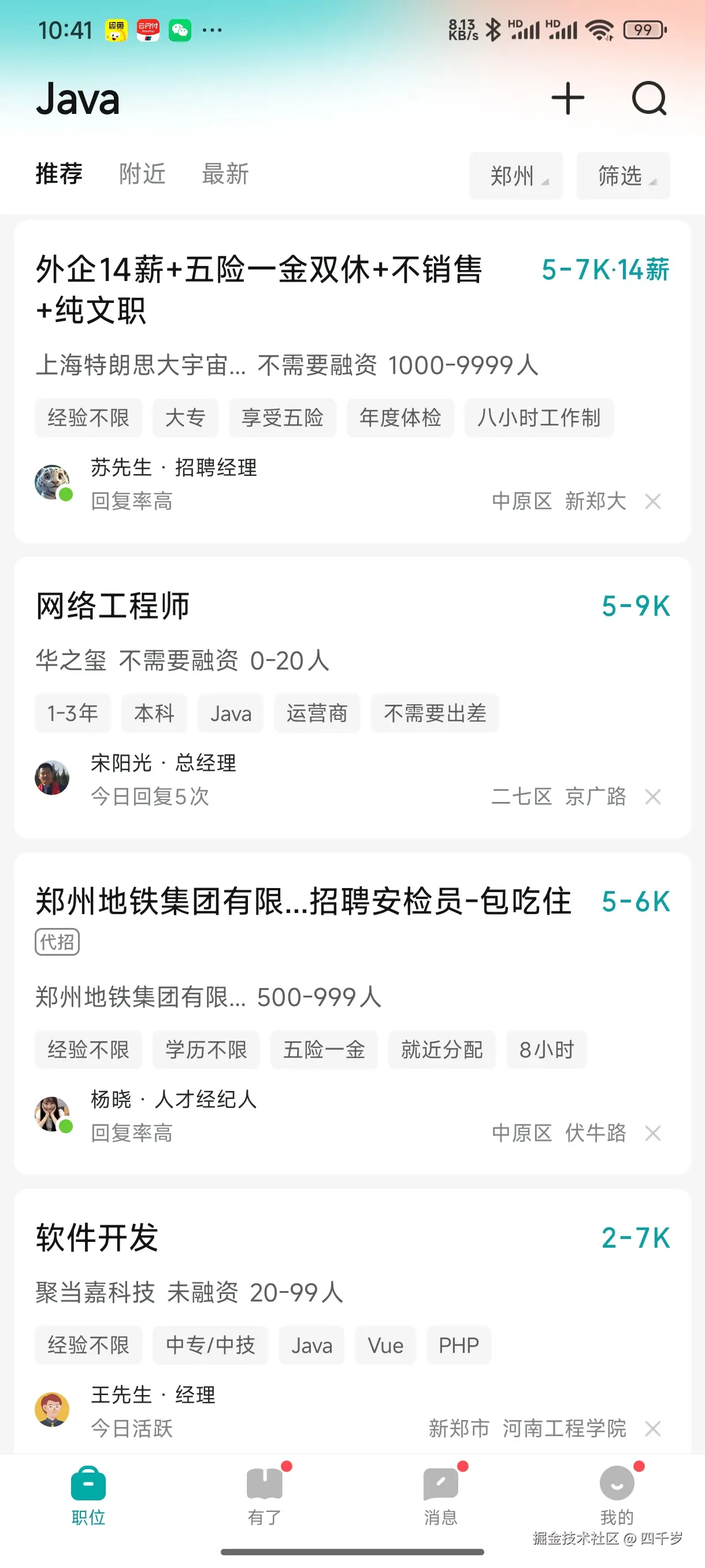Open the 代招 label on the metro job
The width and height of the screenshot is (705, 1568).
[57, 942]
